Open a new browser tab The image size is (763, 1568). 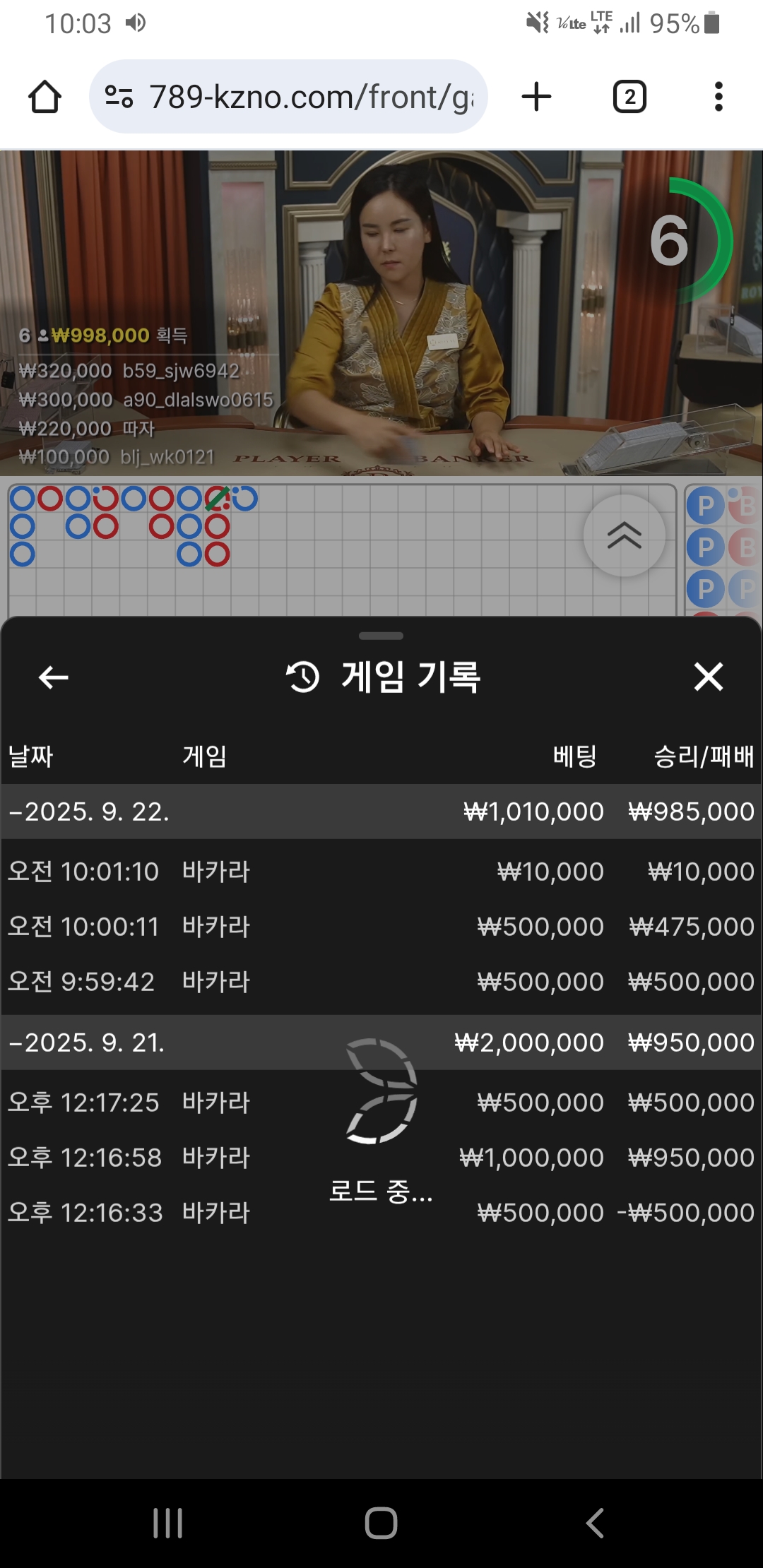[536, 97]
